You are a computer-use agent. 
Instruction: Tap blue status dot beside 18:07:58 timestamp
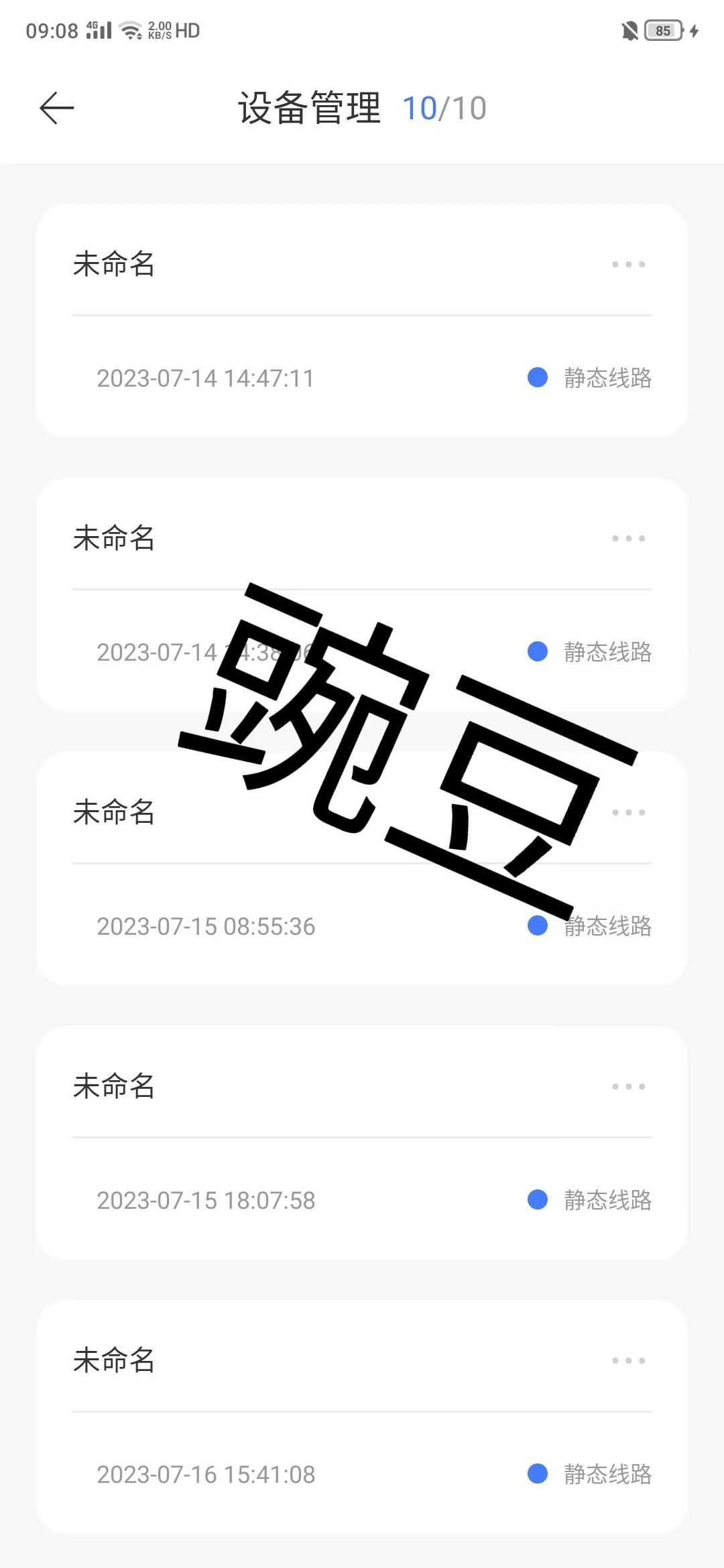(536, 1200)
